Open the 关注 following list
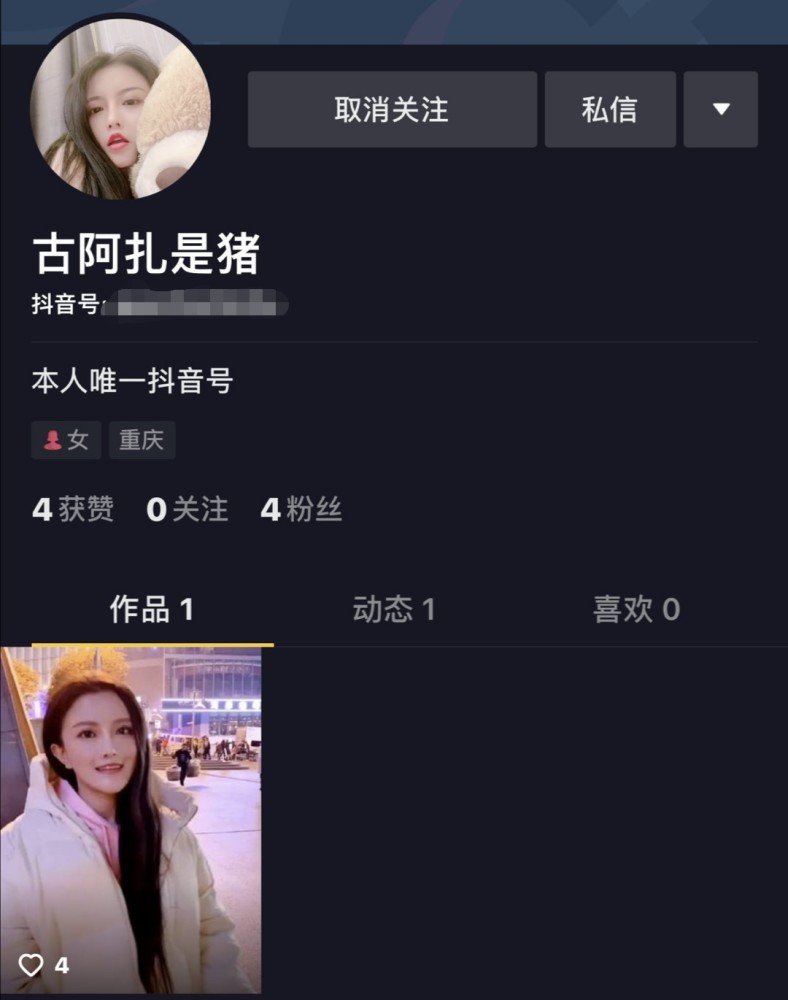Screen dimensions: 788x1000 [x=188, y=510]
